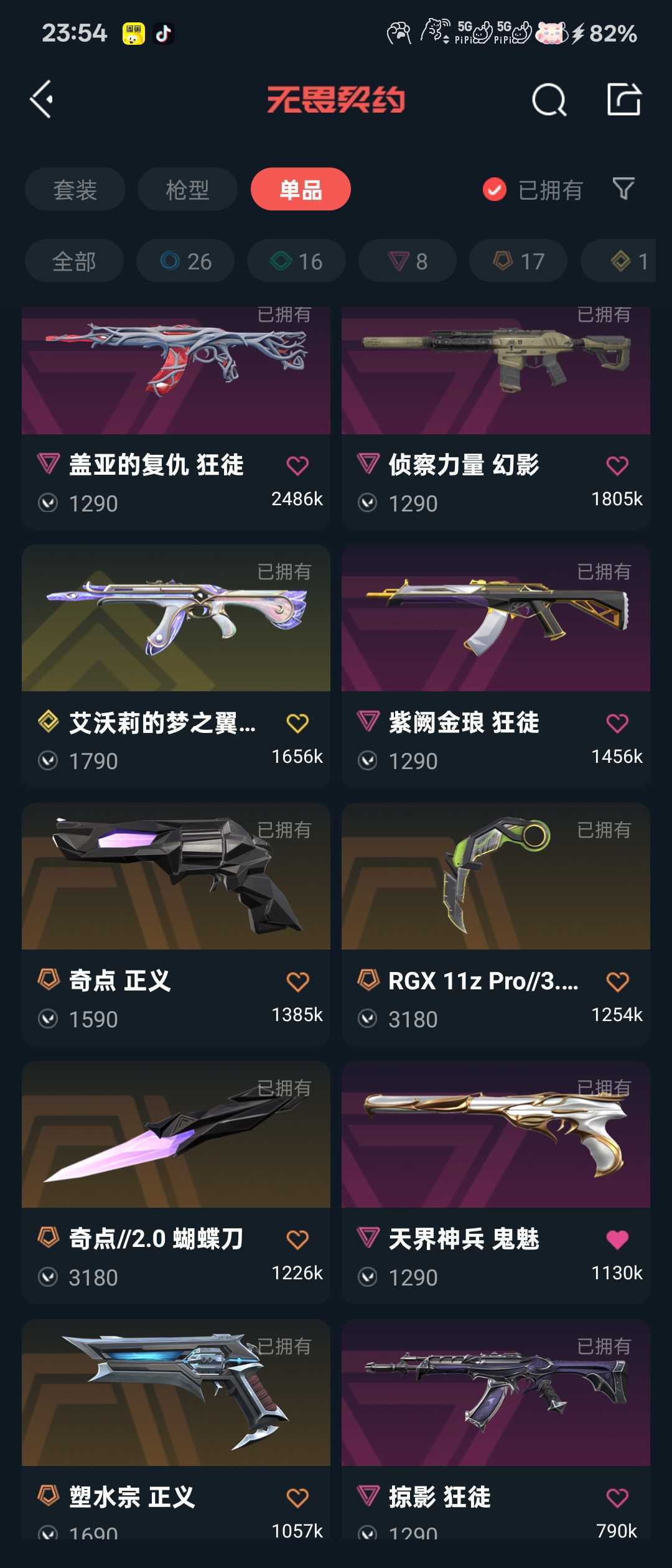Viewport: 672px width, 1568px height.
Task: Open the filter funnel options
Action: click(624, 189)
